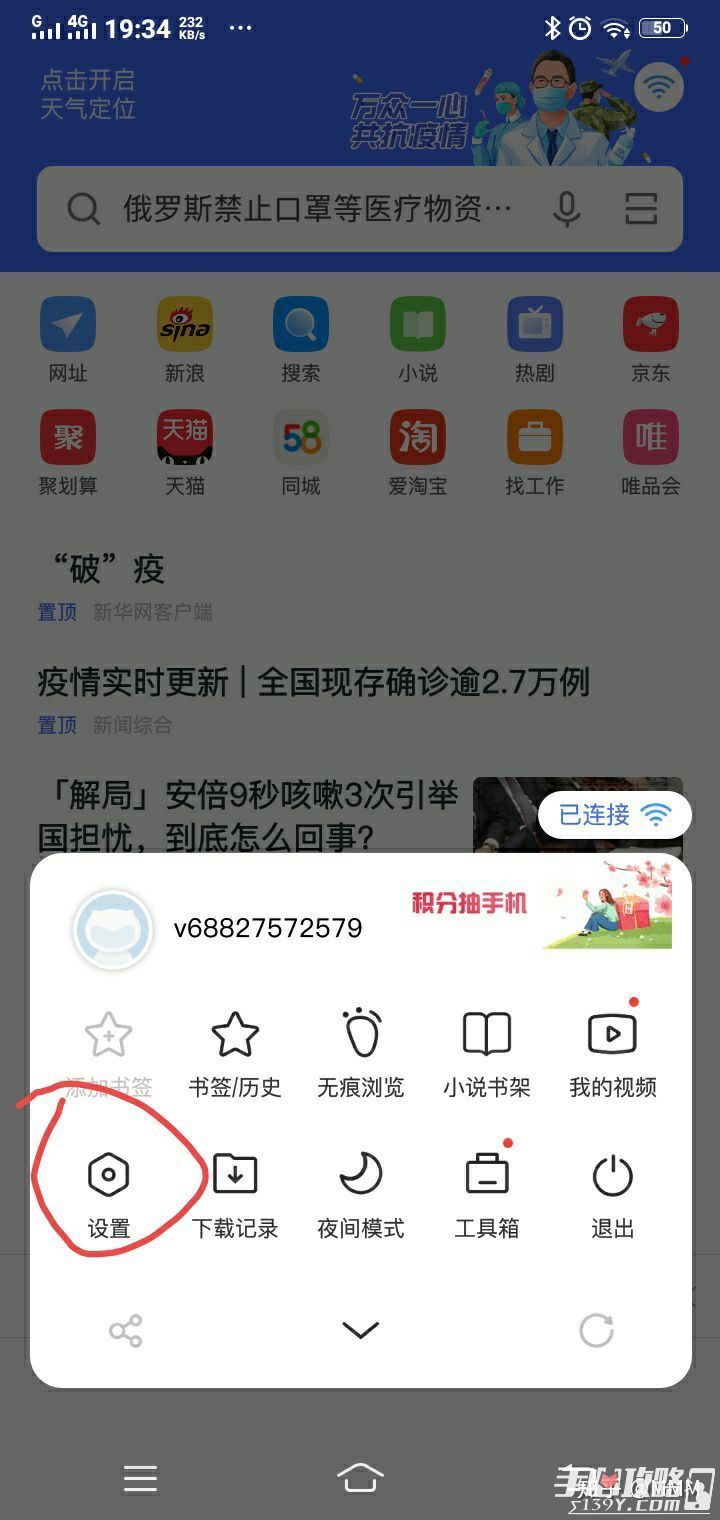
Task: Tap 退出 to exit the browser
Action: click(x=612, y=1194)
